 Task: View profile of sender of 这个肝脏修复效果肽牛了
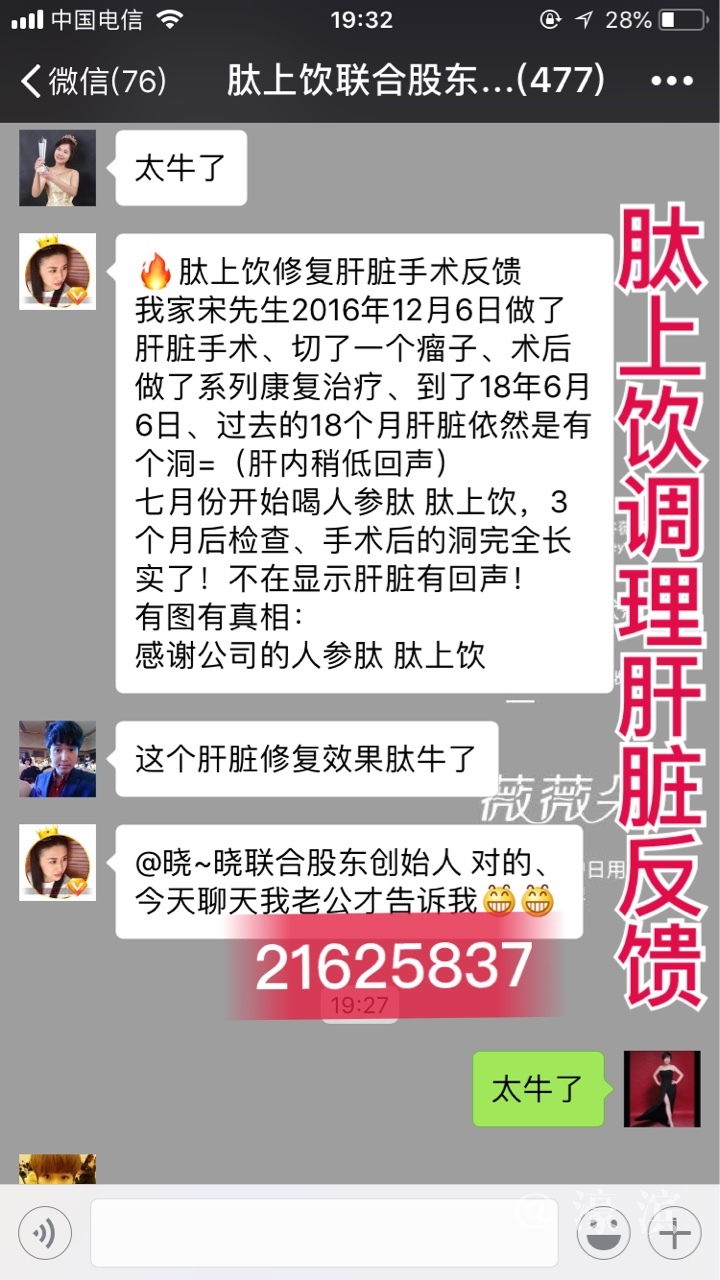(x=58, y=759)
